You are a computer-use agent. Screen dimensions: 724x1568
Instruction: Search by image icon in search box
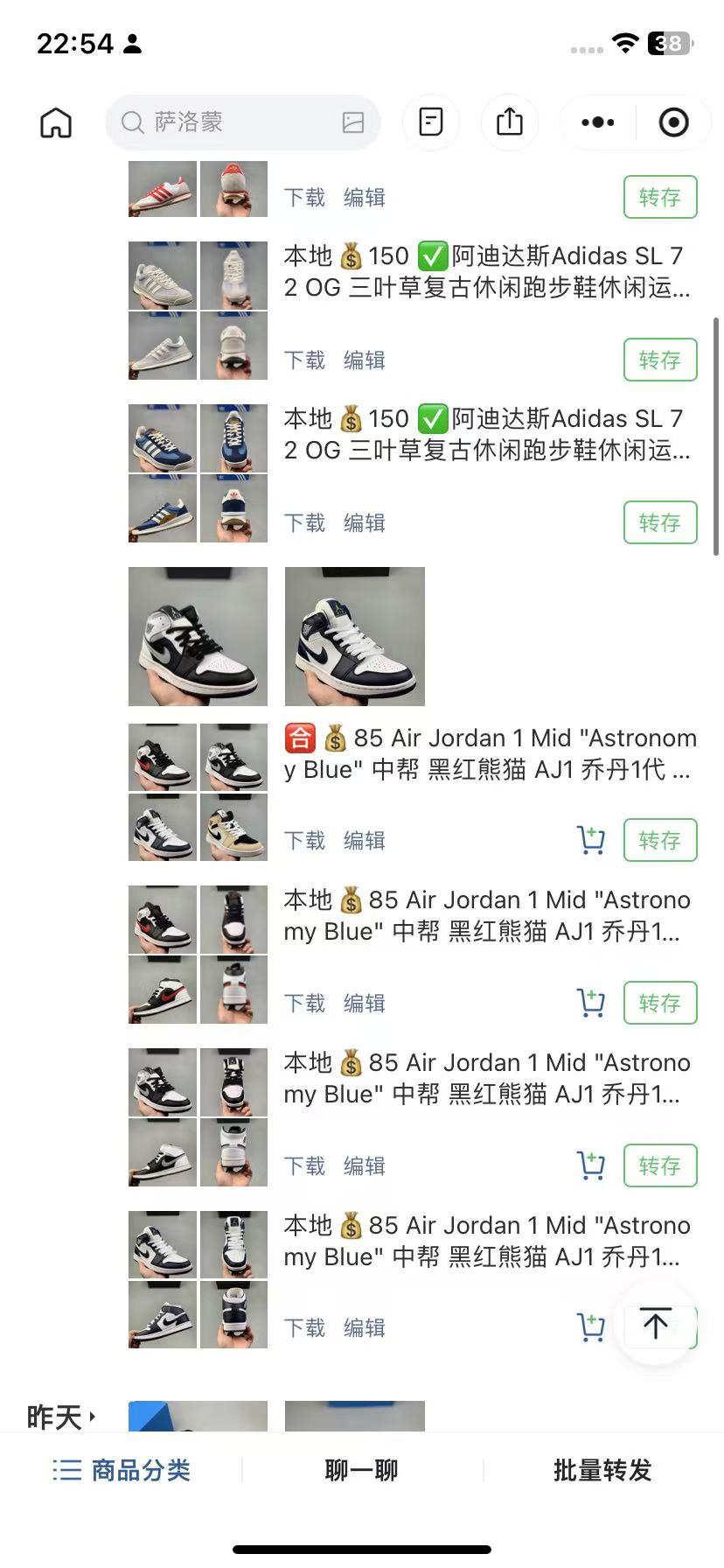353,122
